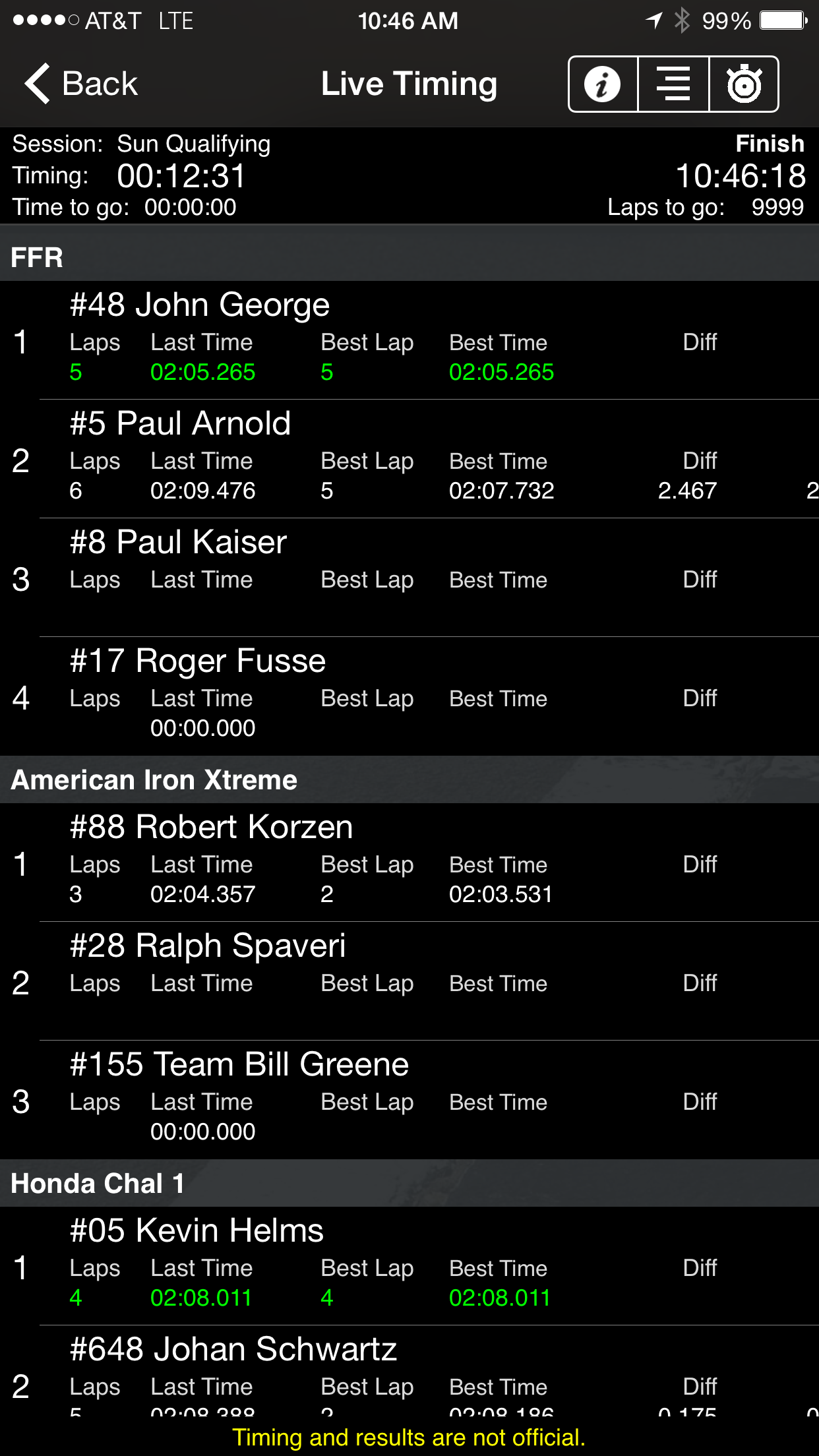View #05 Kevin Helms lap details

coord(409,1266)
